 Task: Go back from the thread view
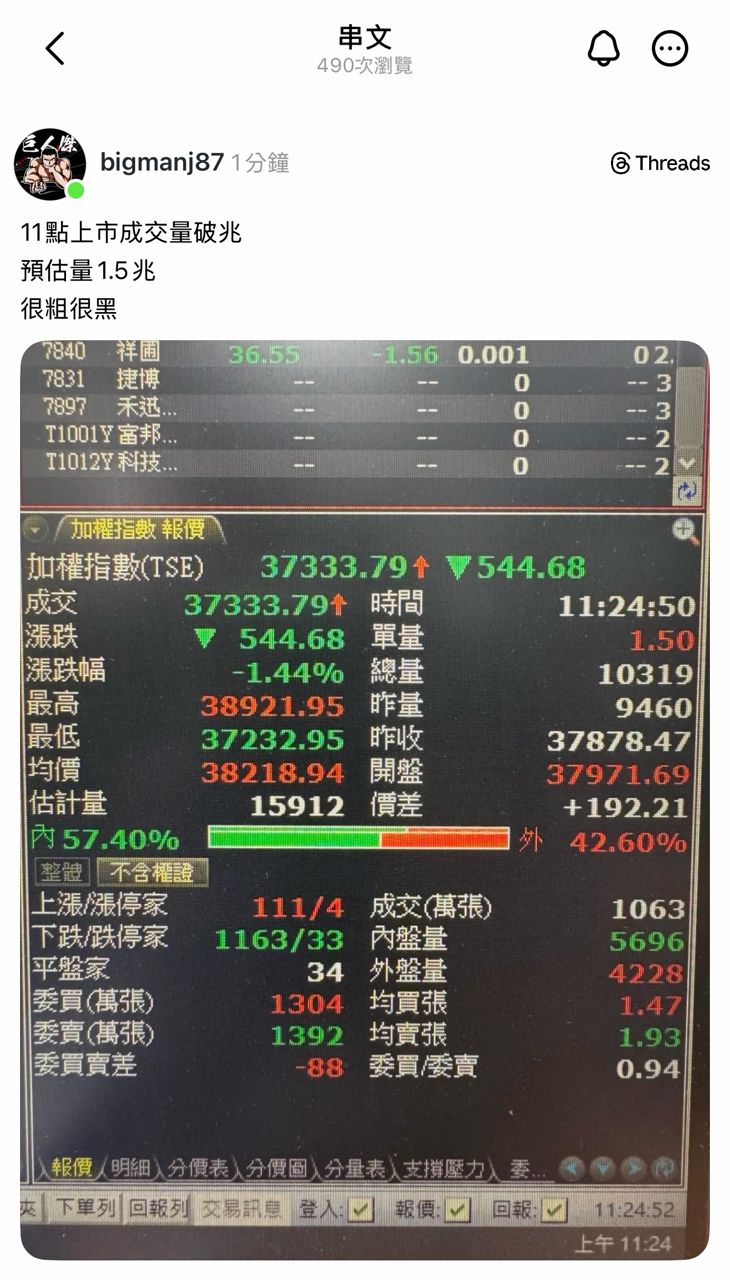point(55,48)
